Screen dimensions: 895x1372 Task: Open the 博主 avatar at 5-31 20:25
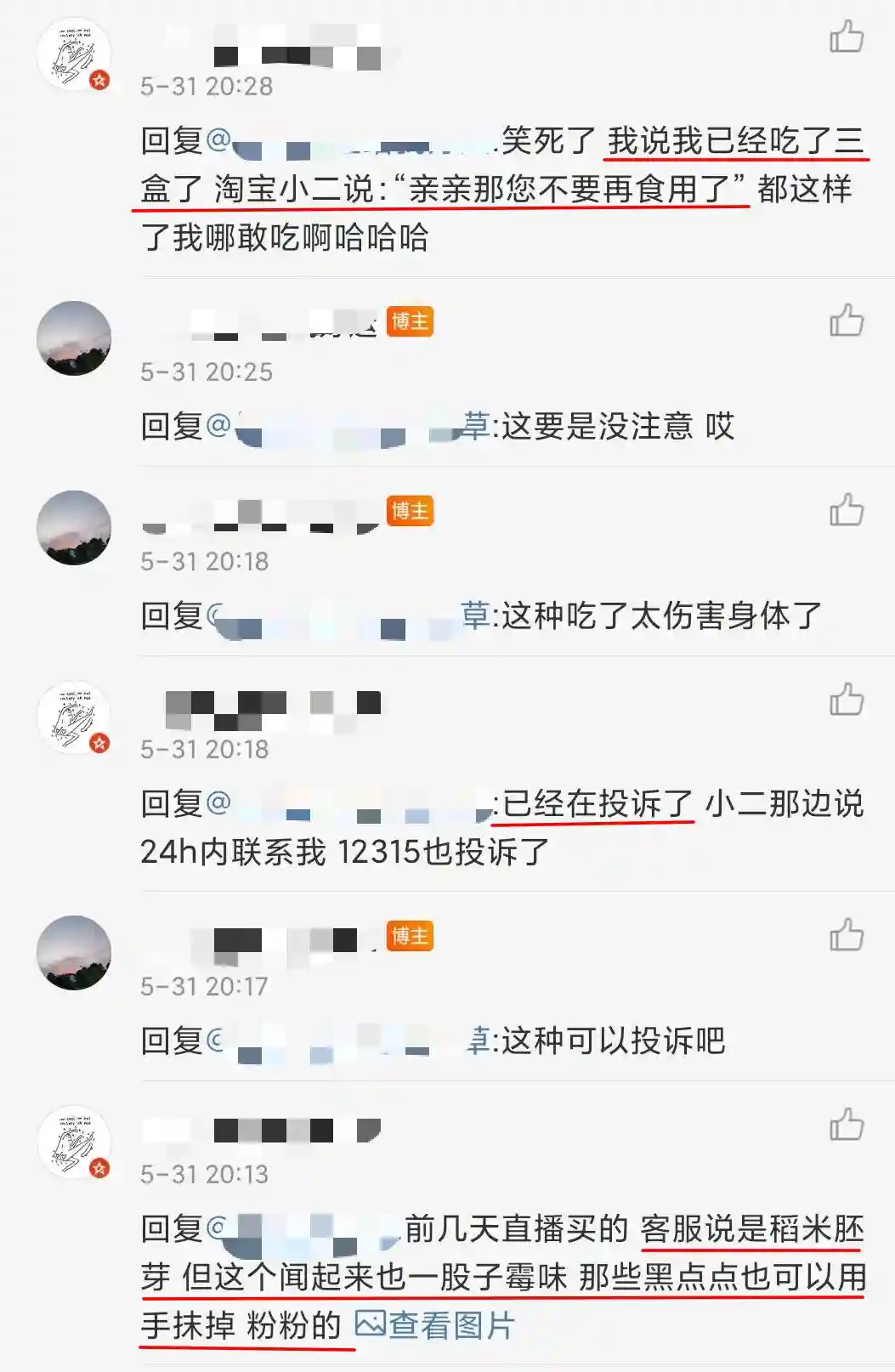[x=75, y=338]
